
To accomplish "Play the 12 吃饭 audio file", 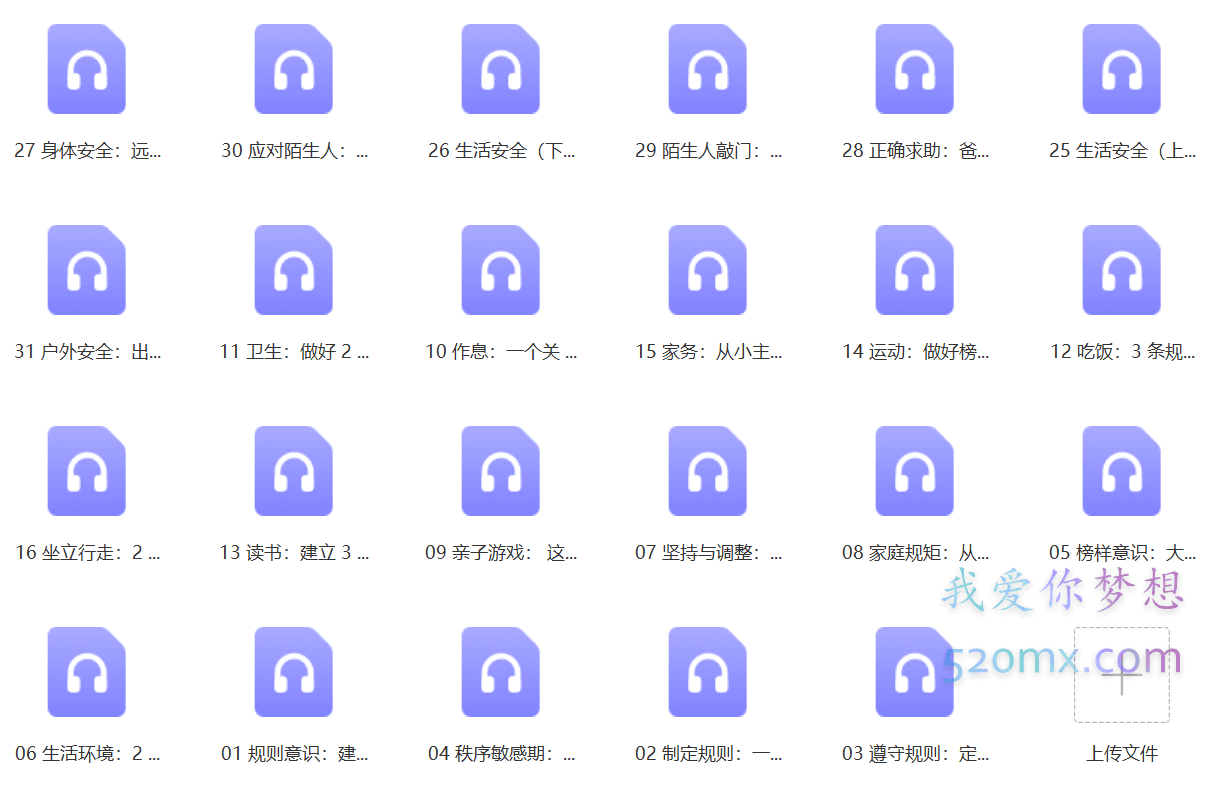I will pos(1122,271).
